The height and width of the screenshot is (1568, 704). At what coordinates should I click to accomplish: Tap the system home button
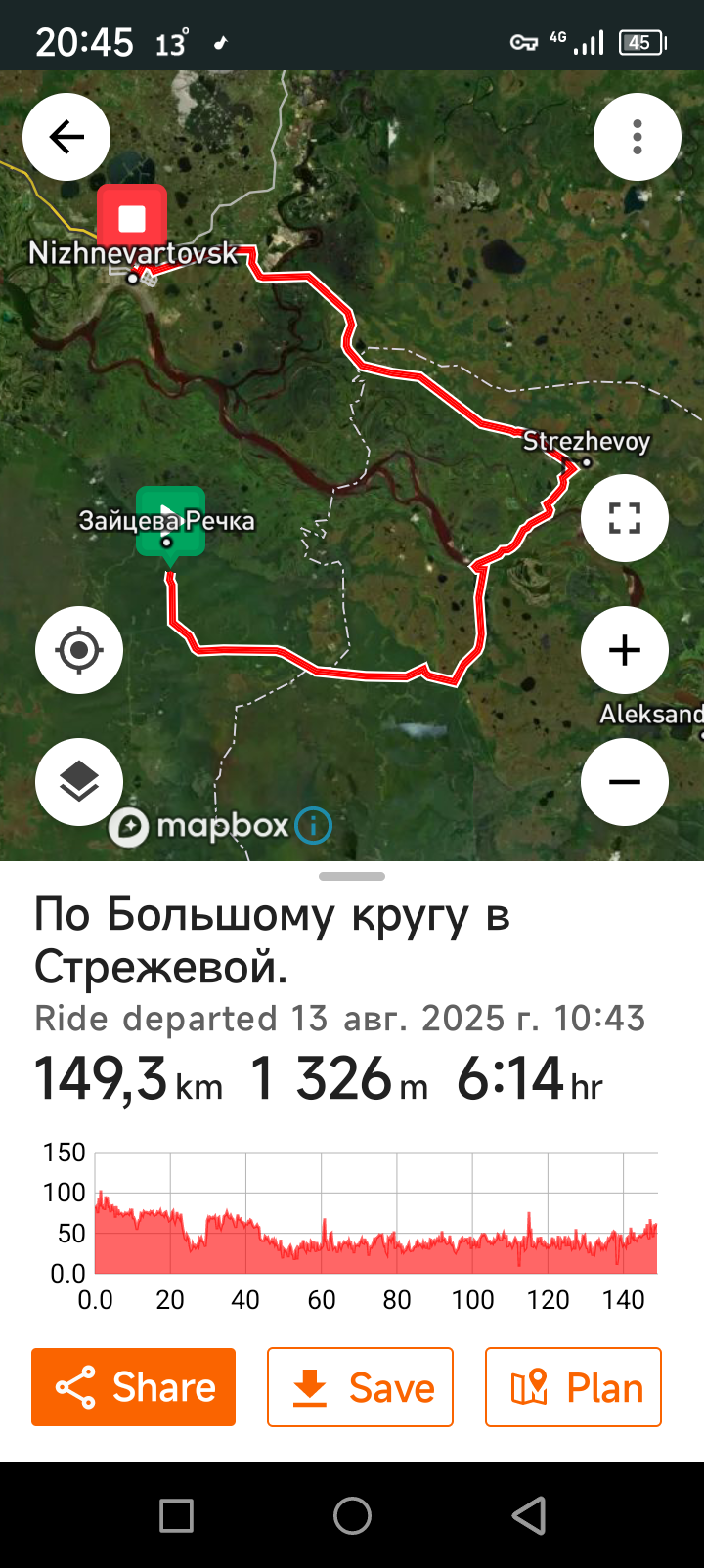click(352, 1516)
